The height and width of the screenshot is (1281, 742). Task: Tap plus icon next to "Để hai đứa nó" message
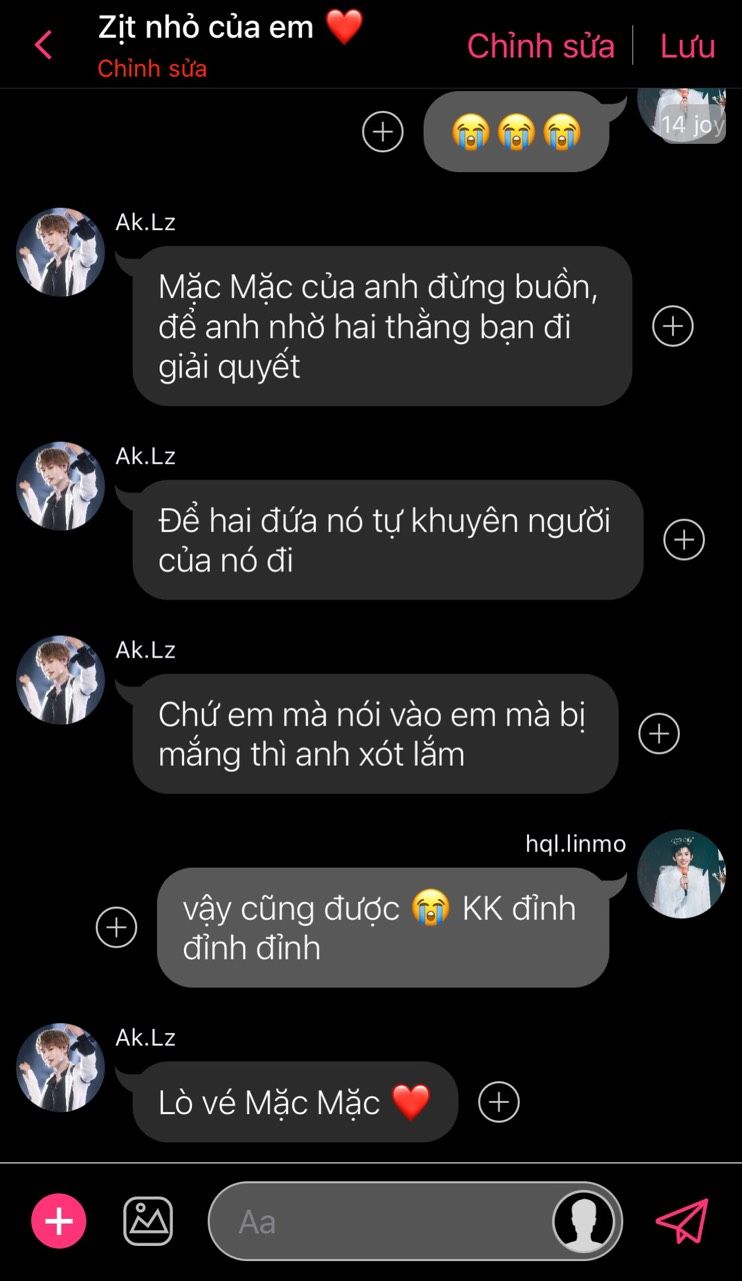(x=684, y=539)
